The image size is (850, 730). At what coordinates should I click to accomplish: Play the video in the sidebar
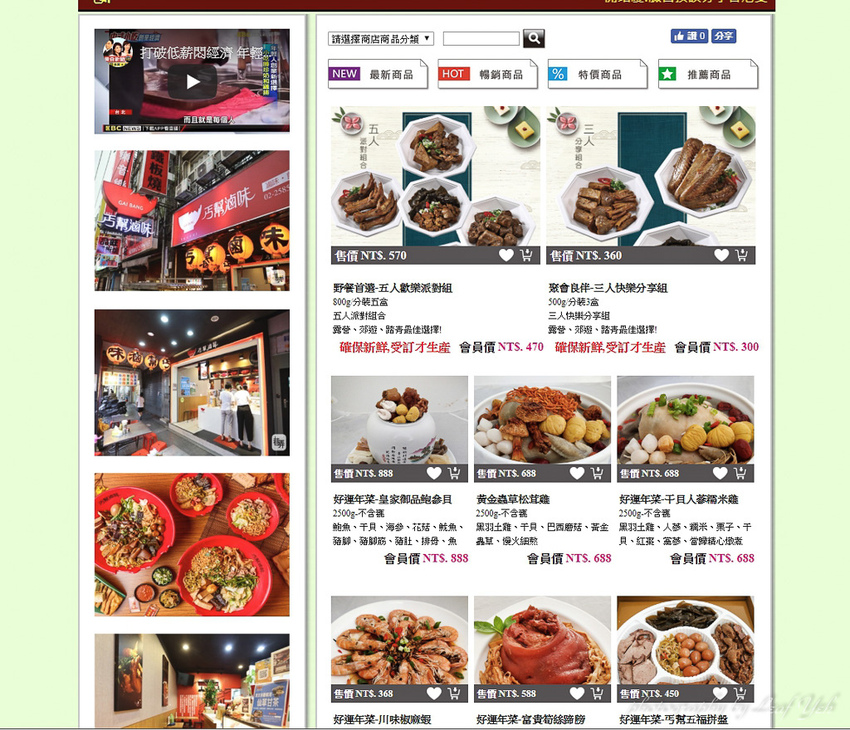point(192,81)
